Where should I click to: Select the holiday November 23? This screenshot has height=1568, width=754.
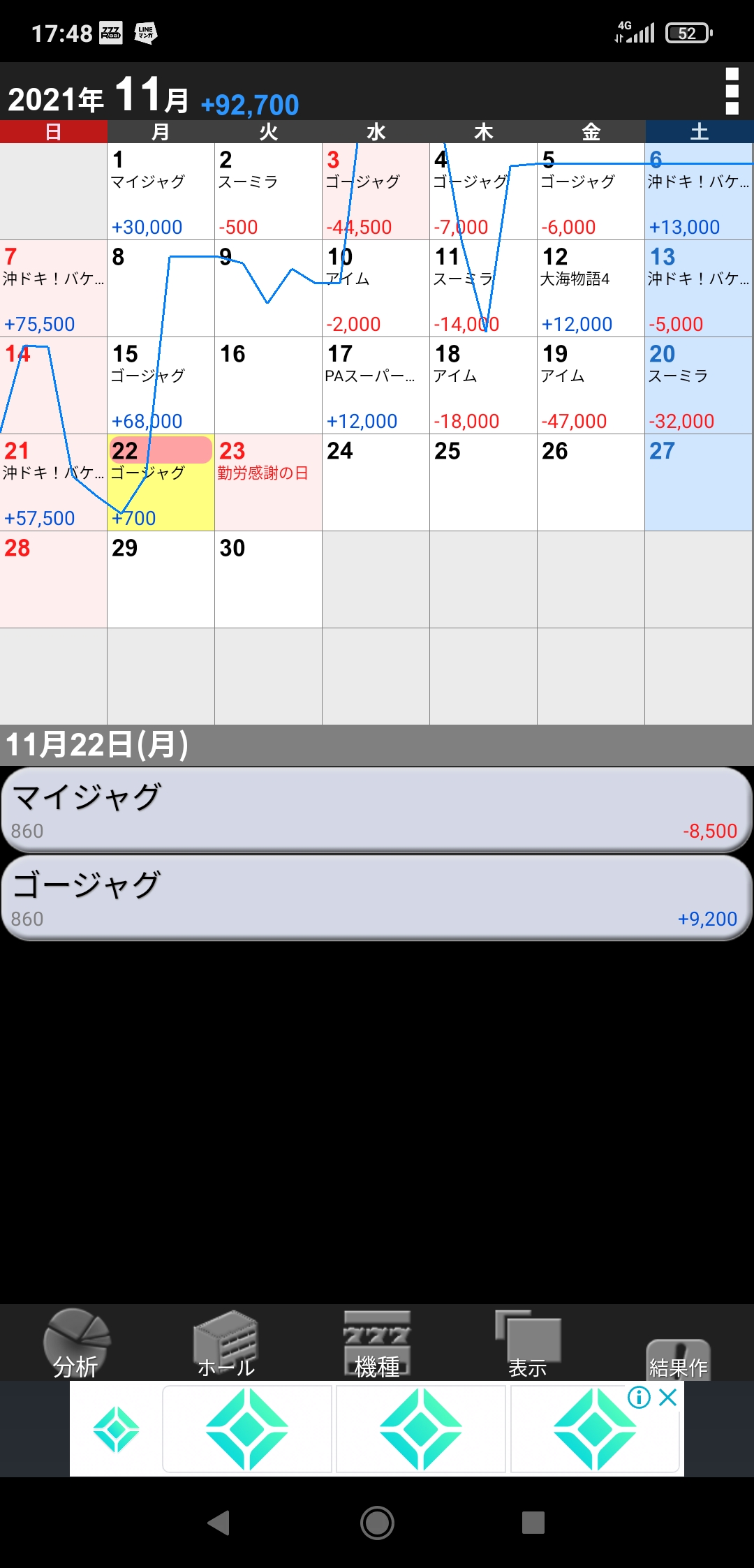coord(268,483)
